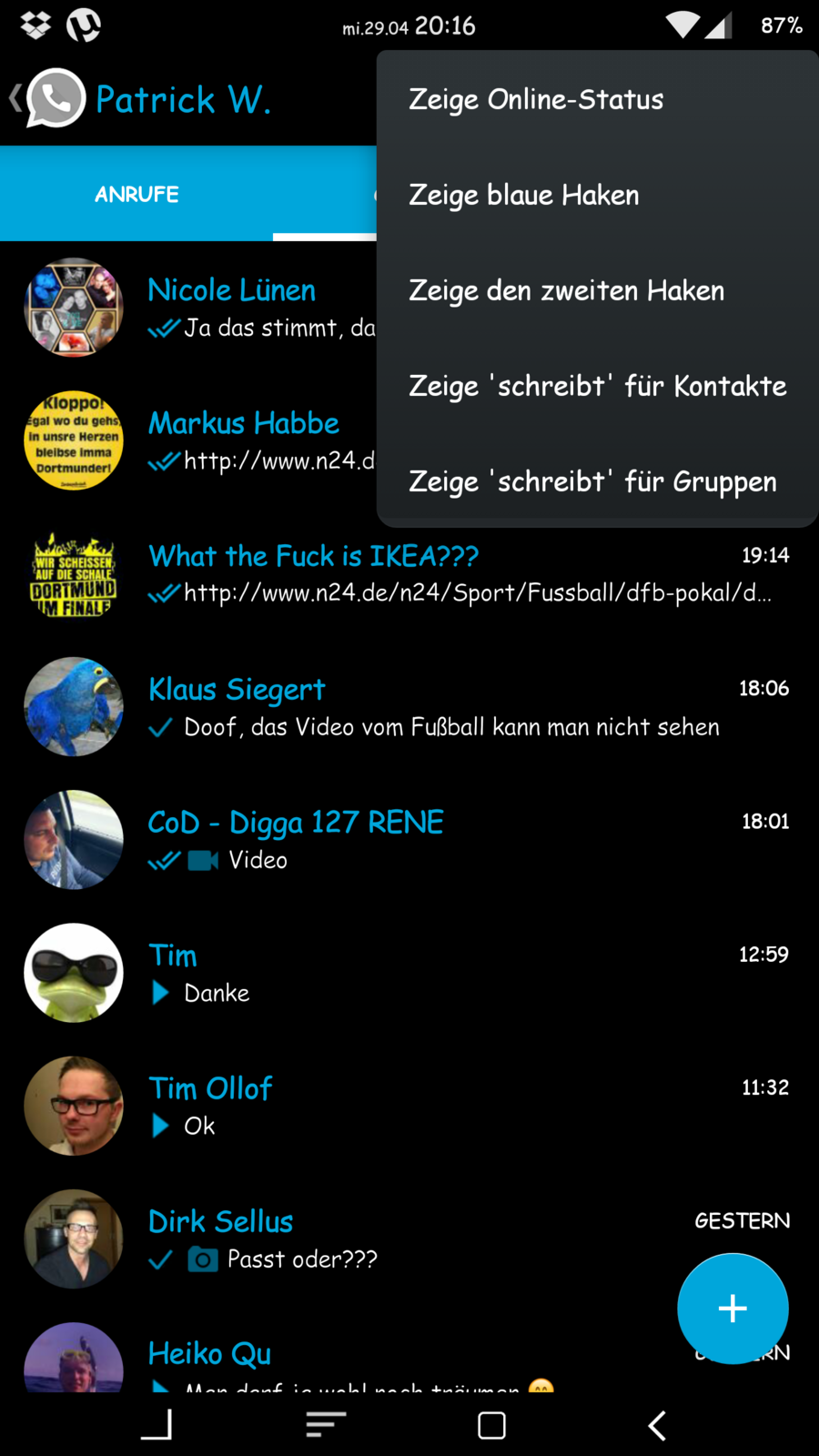819x1456 pixels.
Task: Tap 'Zeige den zweiten Haken' option
Action: point(566,290)
